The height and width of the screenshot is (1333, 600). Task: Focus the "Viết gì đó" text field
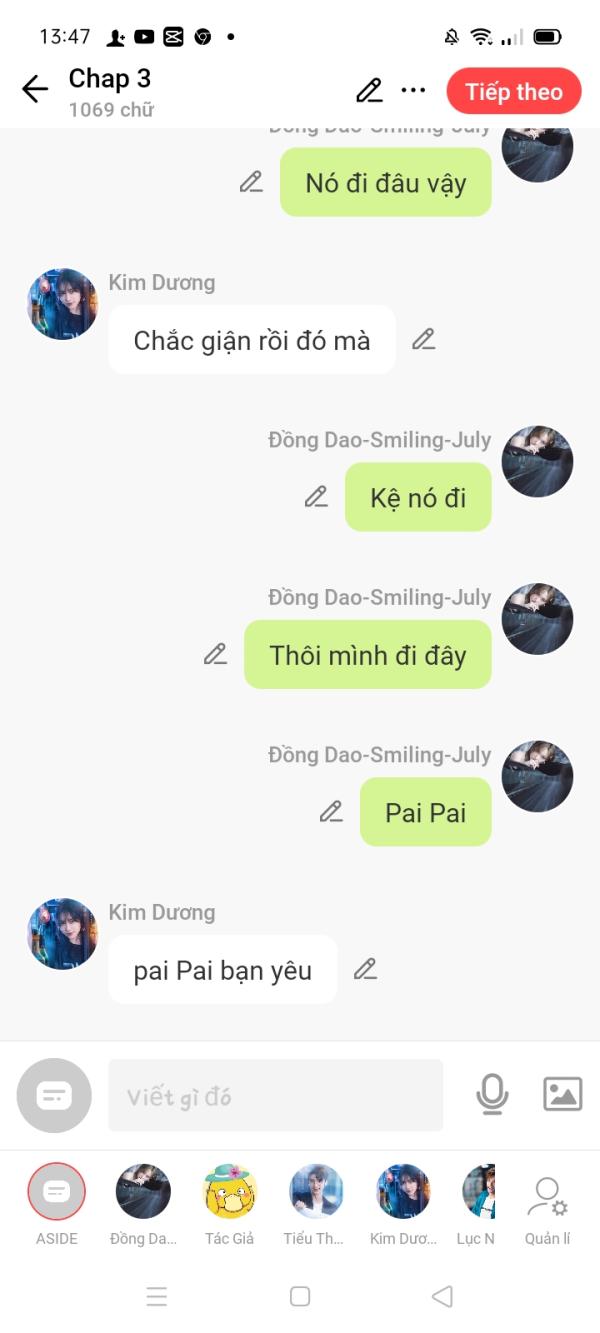(275, 1096)
